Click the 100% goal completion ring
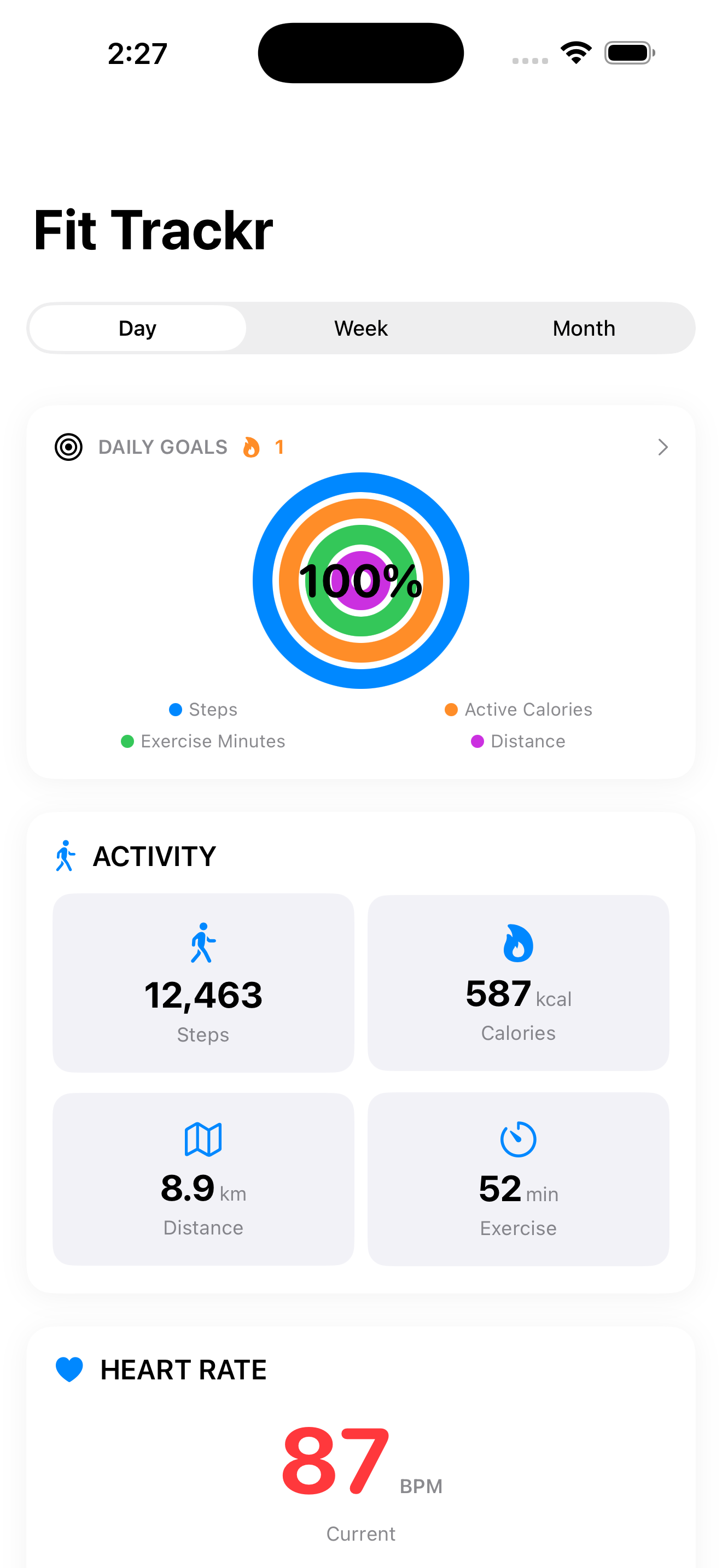The width and height of the screenshot is (722, 1568). point(361,580)
